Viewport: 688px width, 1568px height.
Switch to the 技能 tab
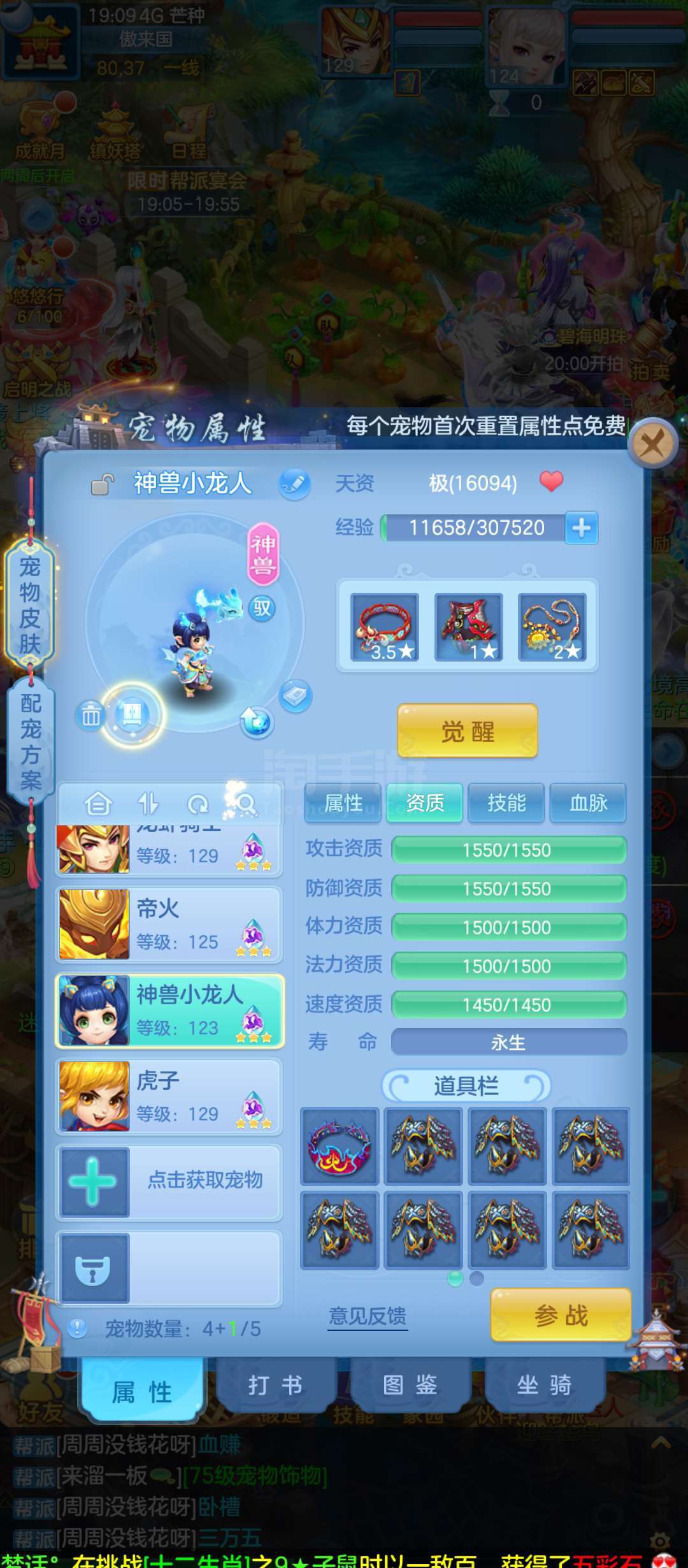coord(506,802)
